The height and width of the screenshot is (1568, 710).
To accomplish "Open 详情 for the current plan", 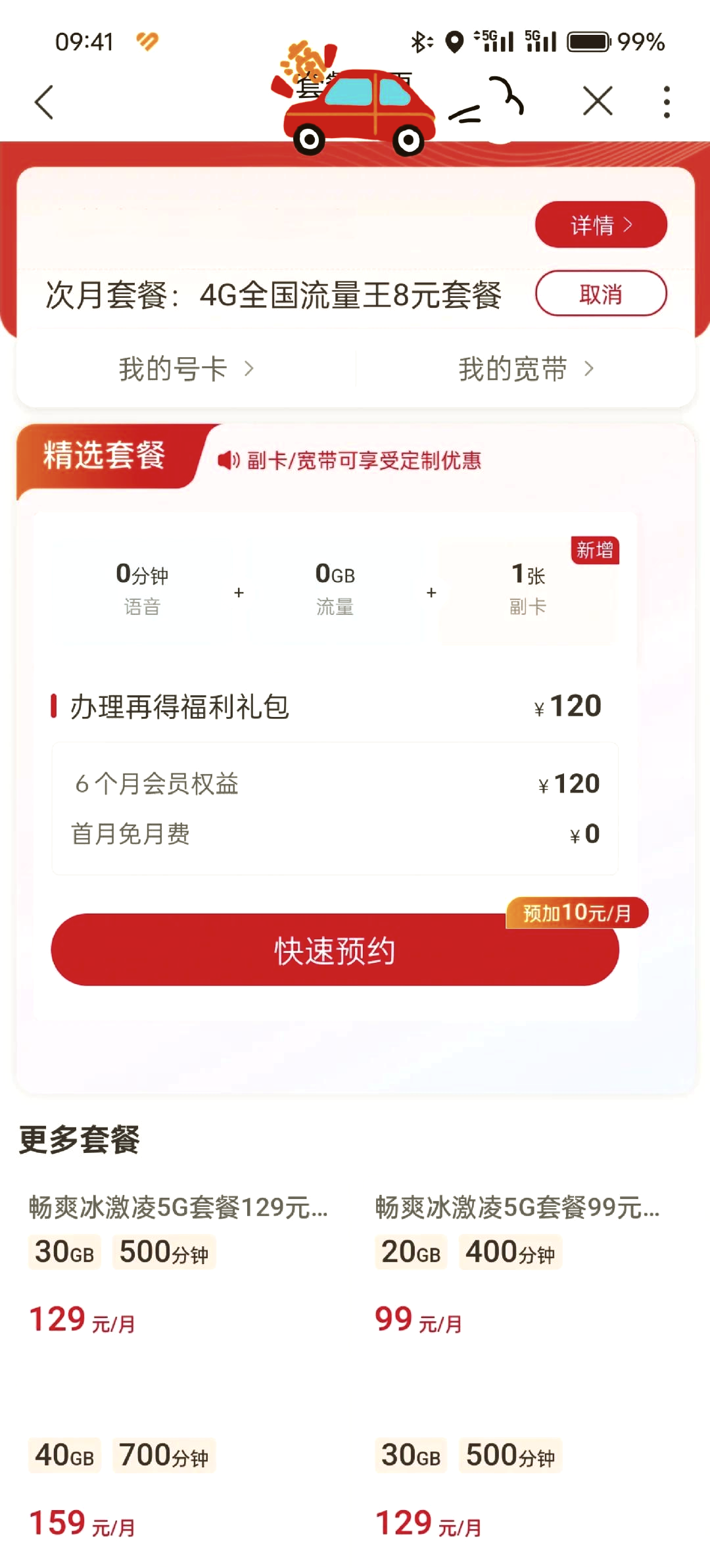I will coord(600,224).
